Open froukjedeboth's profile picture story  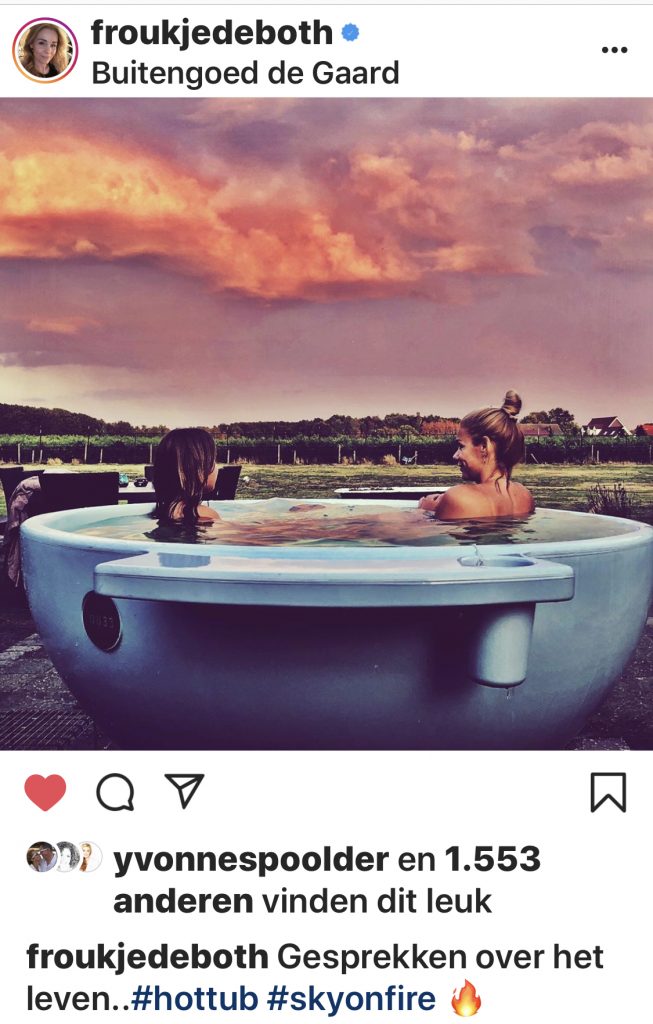45,49
